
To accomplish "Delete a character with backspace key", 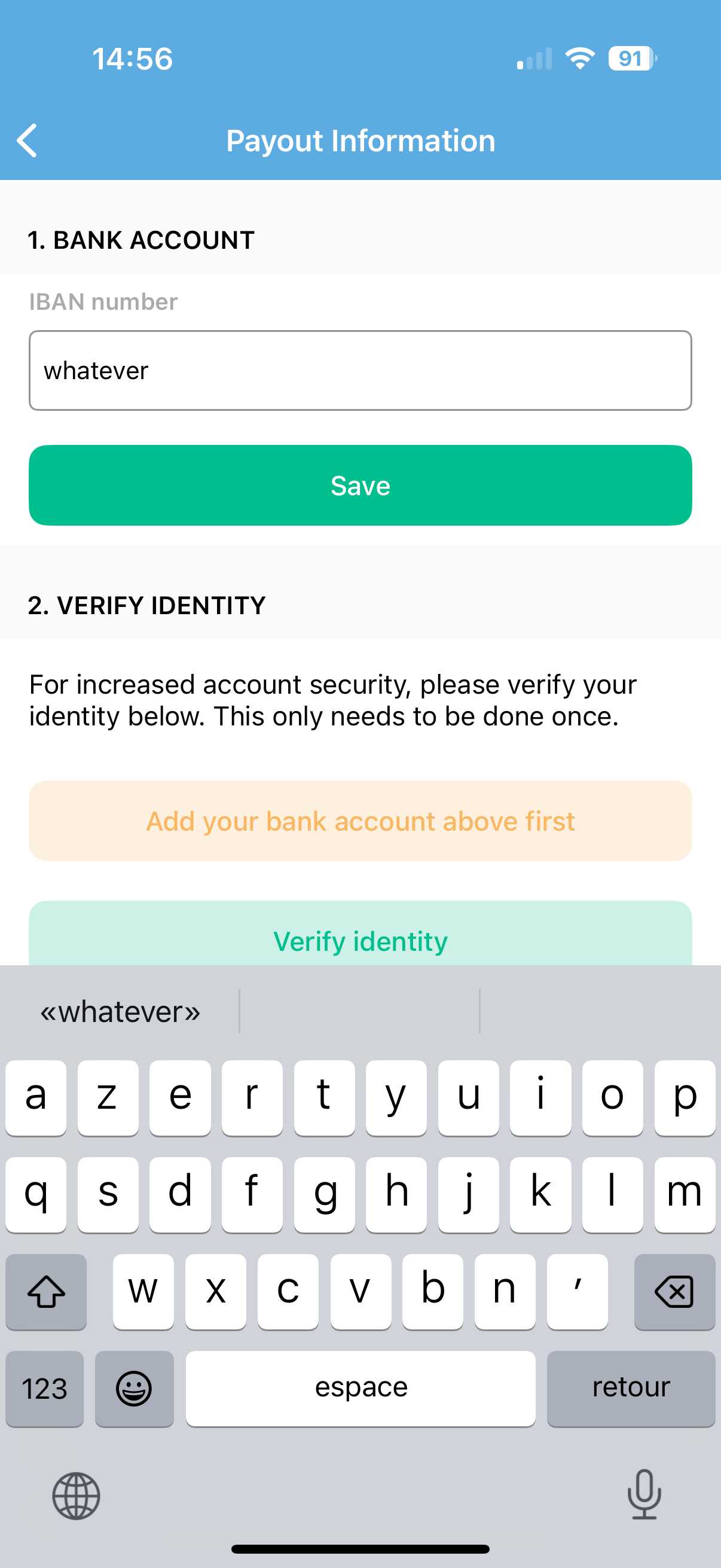I will (674, 1291).
